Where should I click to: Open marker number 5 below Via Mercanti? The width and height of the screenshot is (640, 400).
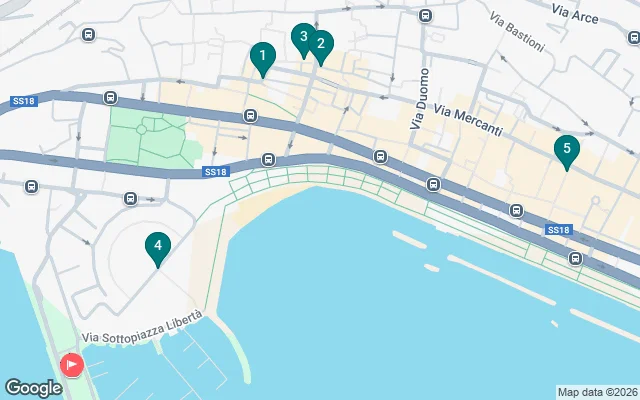click(566, 151)
